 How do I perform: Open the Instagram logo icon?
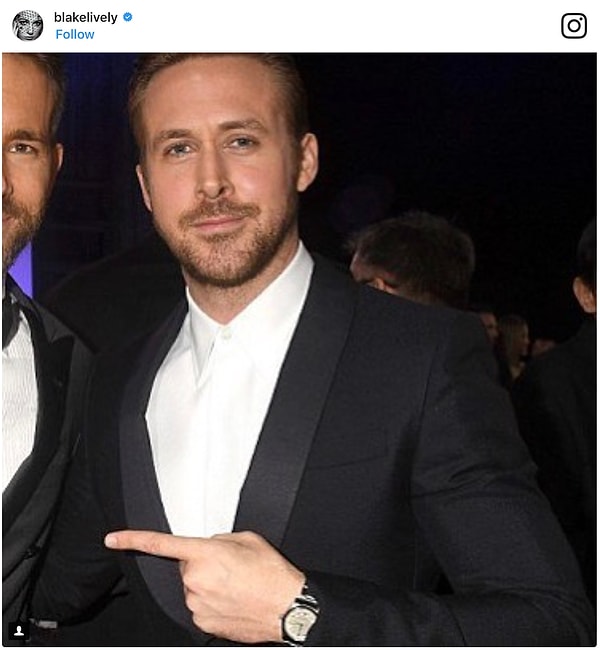574,26
